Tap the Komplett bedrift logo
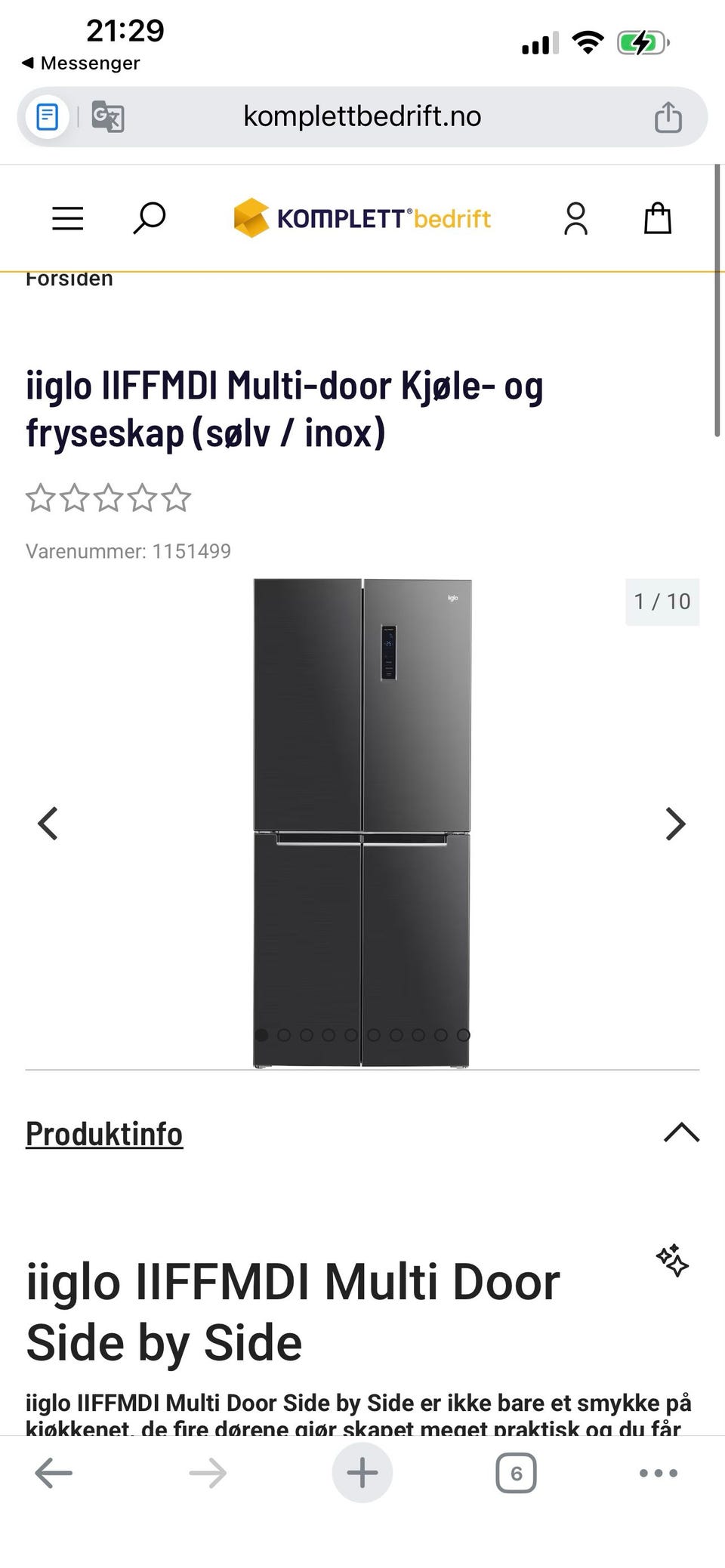The image size is (725, 1568). coord(362,218)
